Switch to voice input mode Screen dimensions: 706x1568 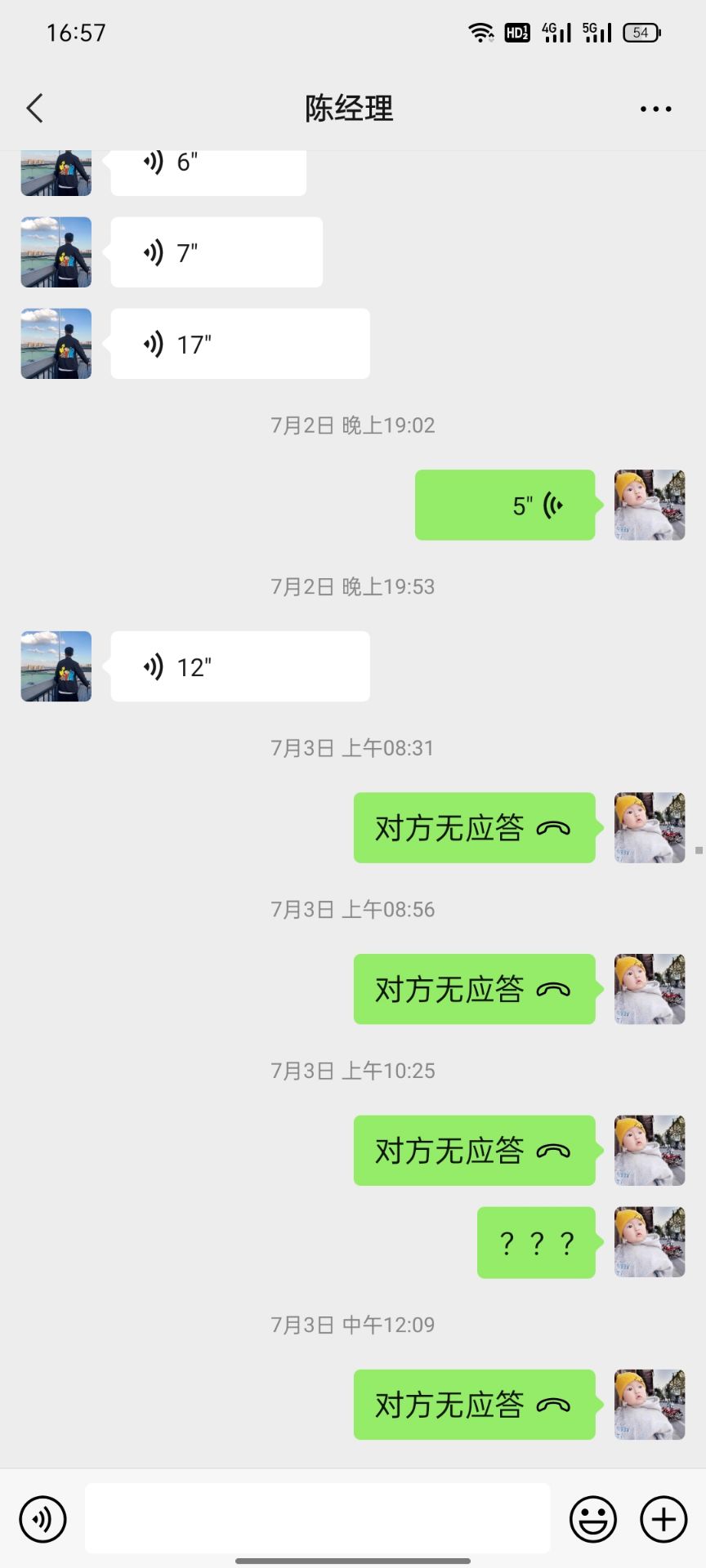(x=42, y=1519)
